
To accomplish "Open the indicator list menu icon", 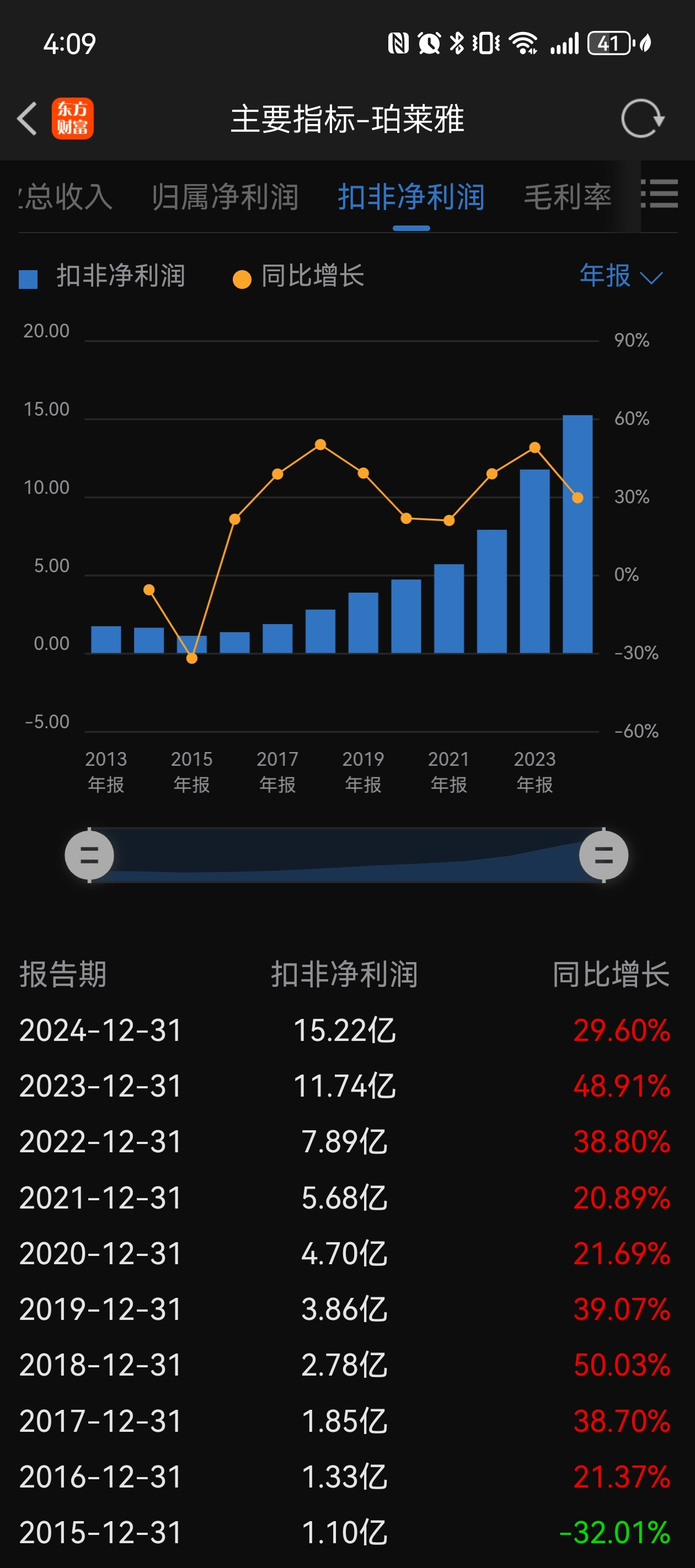I will coord(660,194).
